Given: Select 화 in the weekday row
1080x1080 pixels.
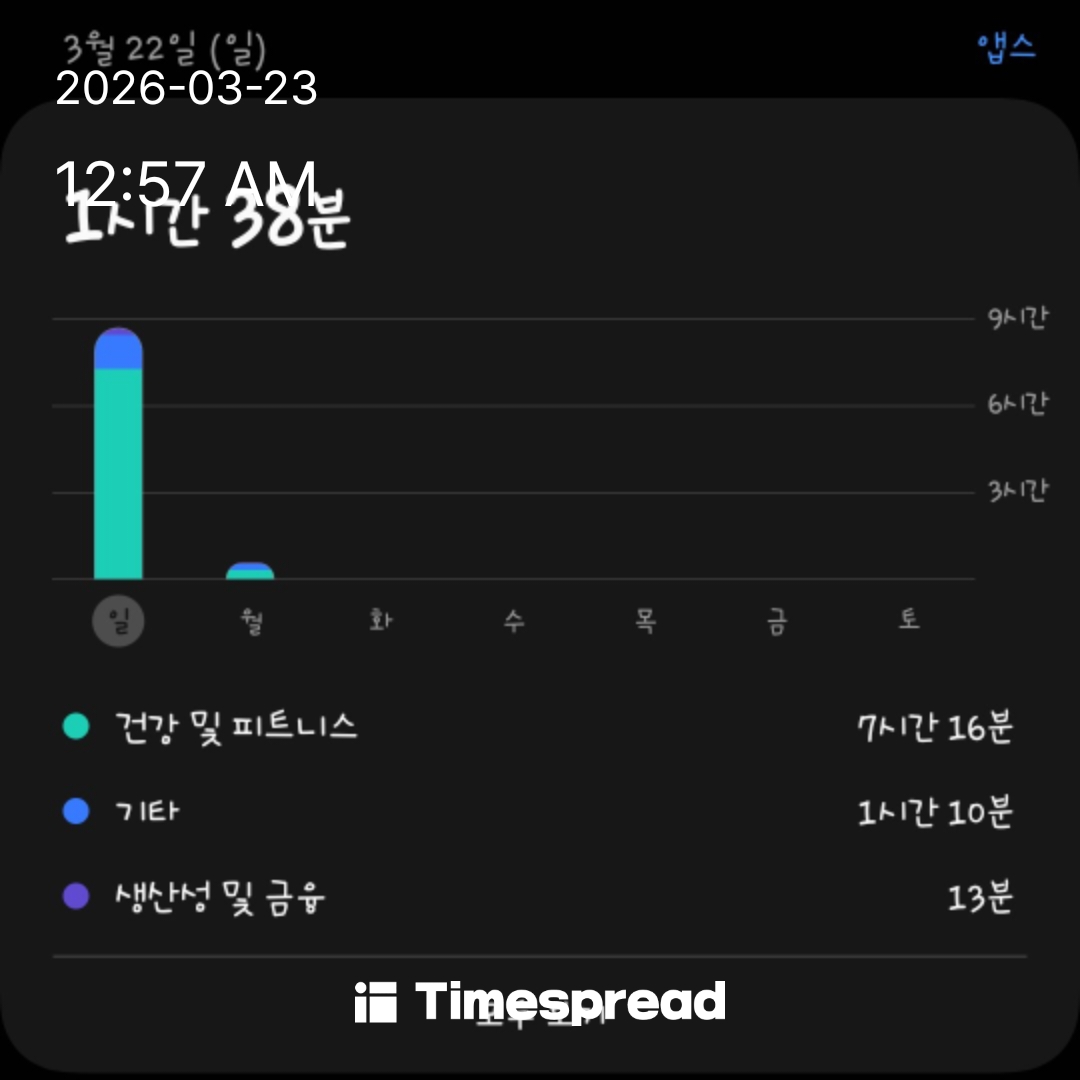Looking at the screenshot, I should pos(381,622).
